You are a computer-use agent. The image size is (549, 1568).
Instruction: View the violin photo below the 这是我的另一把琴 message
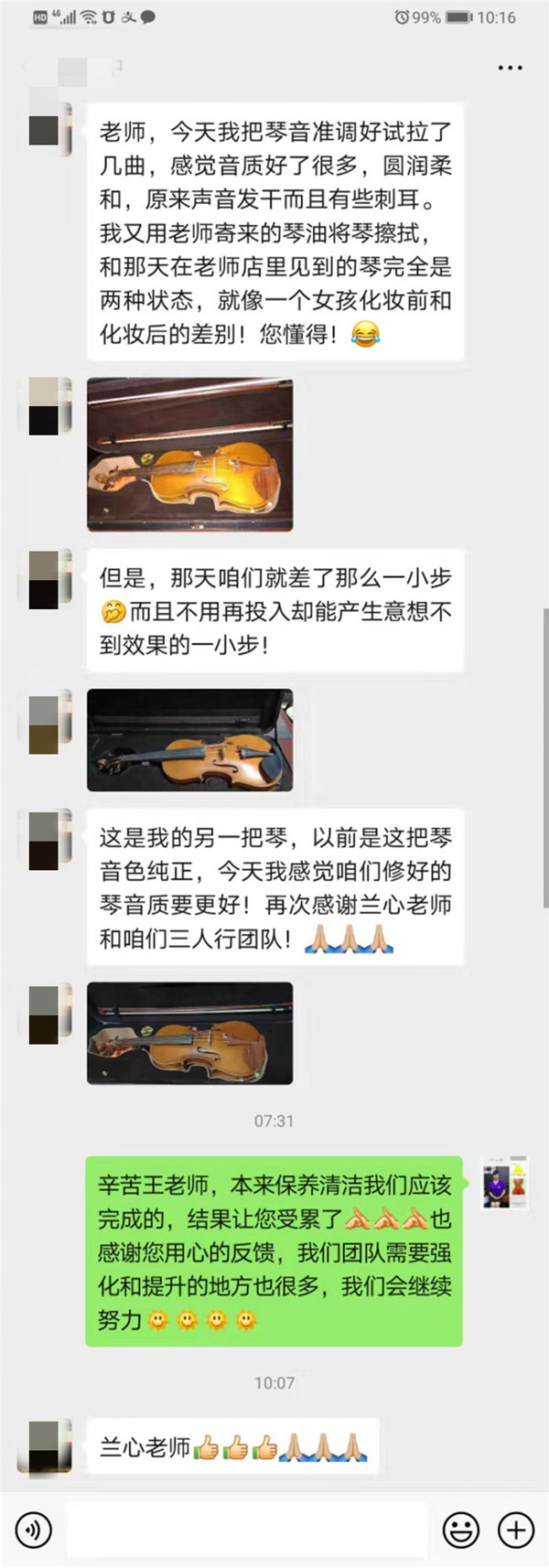pos(190,1033)
